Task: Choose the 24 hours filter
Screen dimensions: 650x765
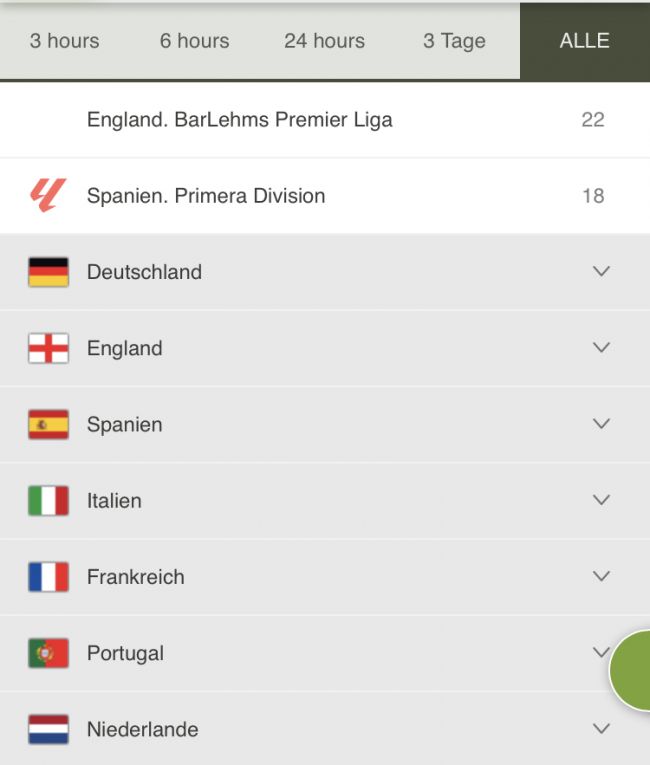Action: click(324, 41)
